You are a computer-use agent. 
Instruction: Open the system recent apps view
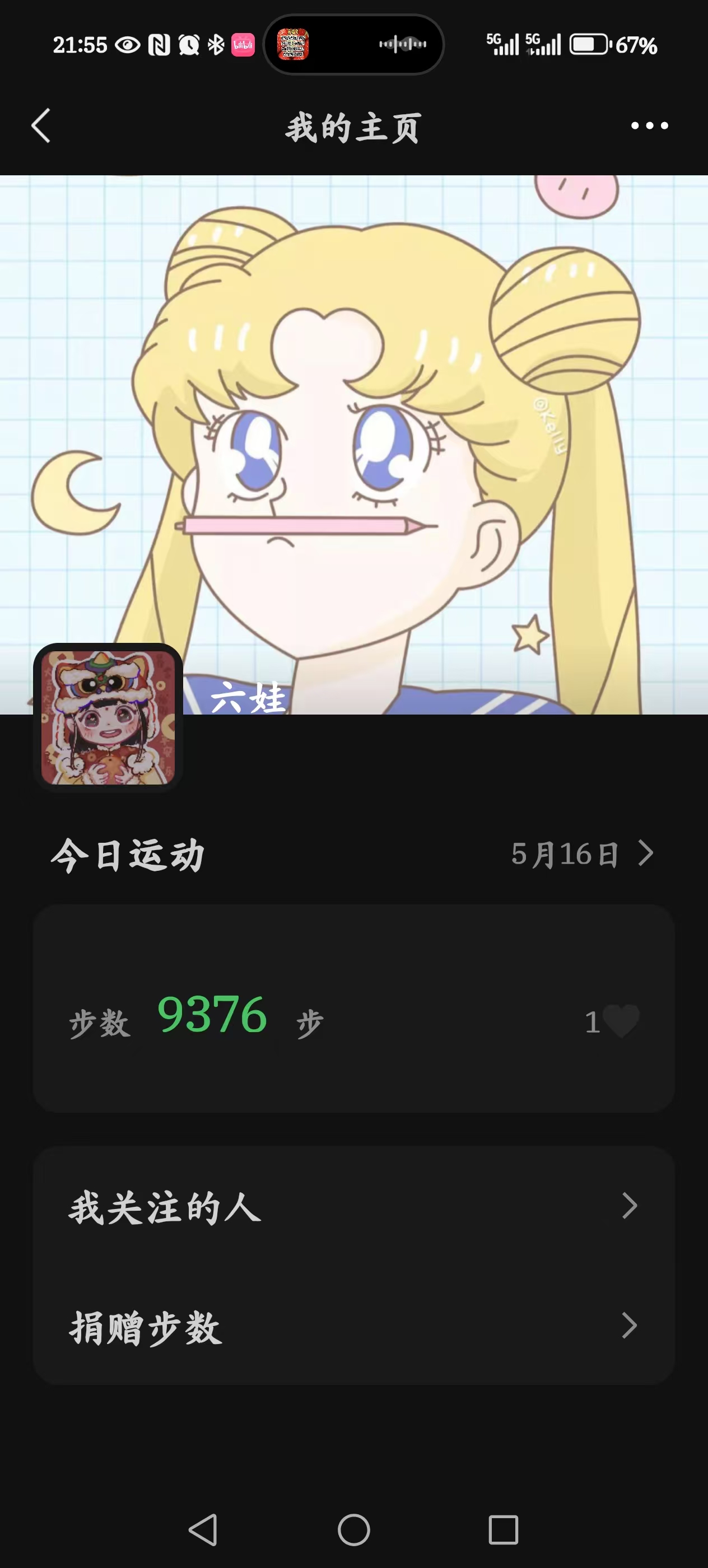504,1530
